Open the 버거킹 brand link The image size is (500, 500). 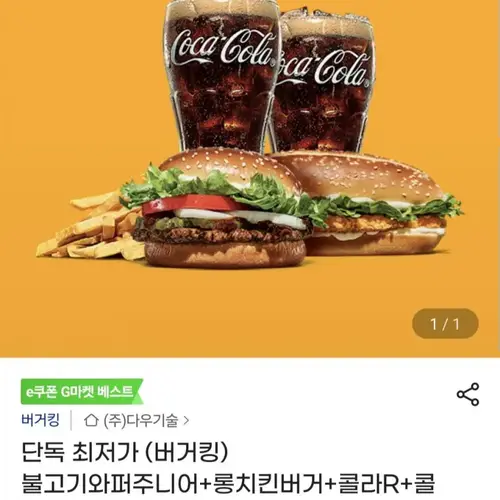(x=40, y=420)
